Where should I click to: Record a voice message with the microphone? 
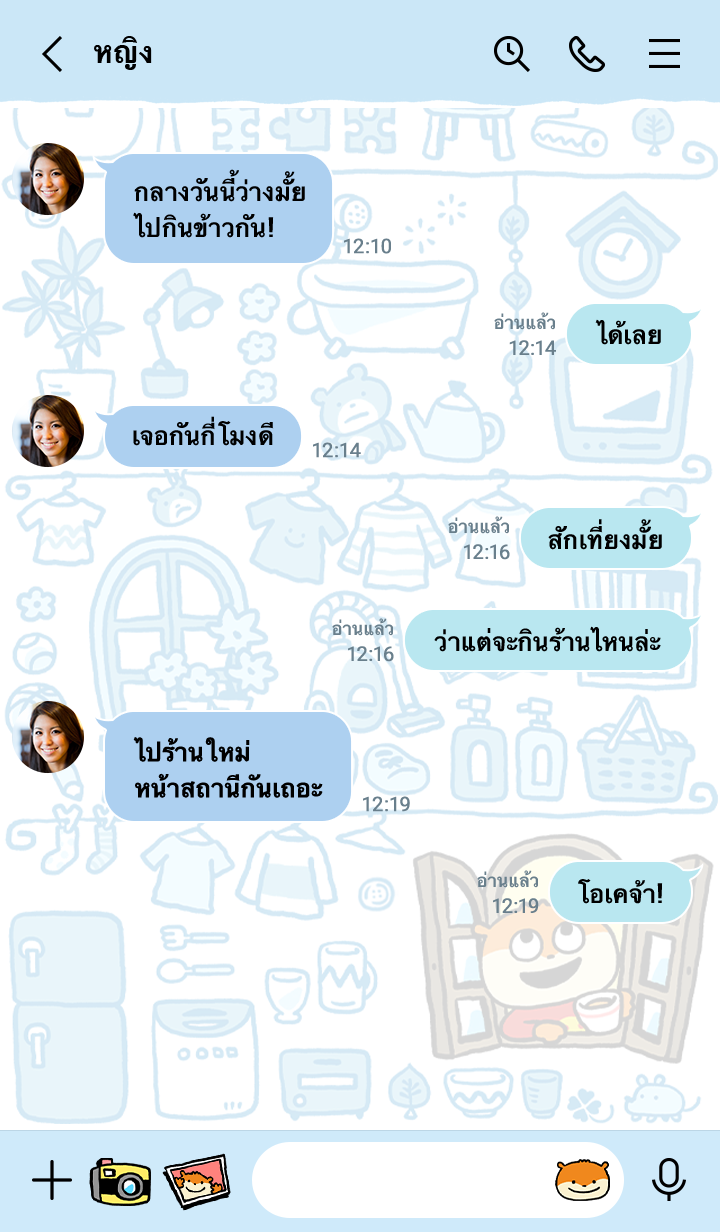point(668,1181)
